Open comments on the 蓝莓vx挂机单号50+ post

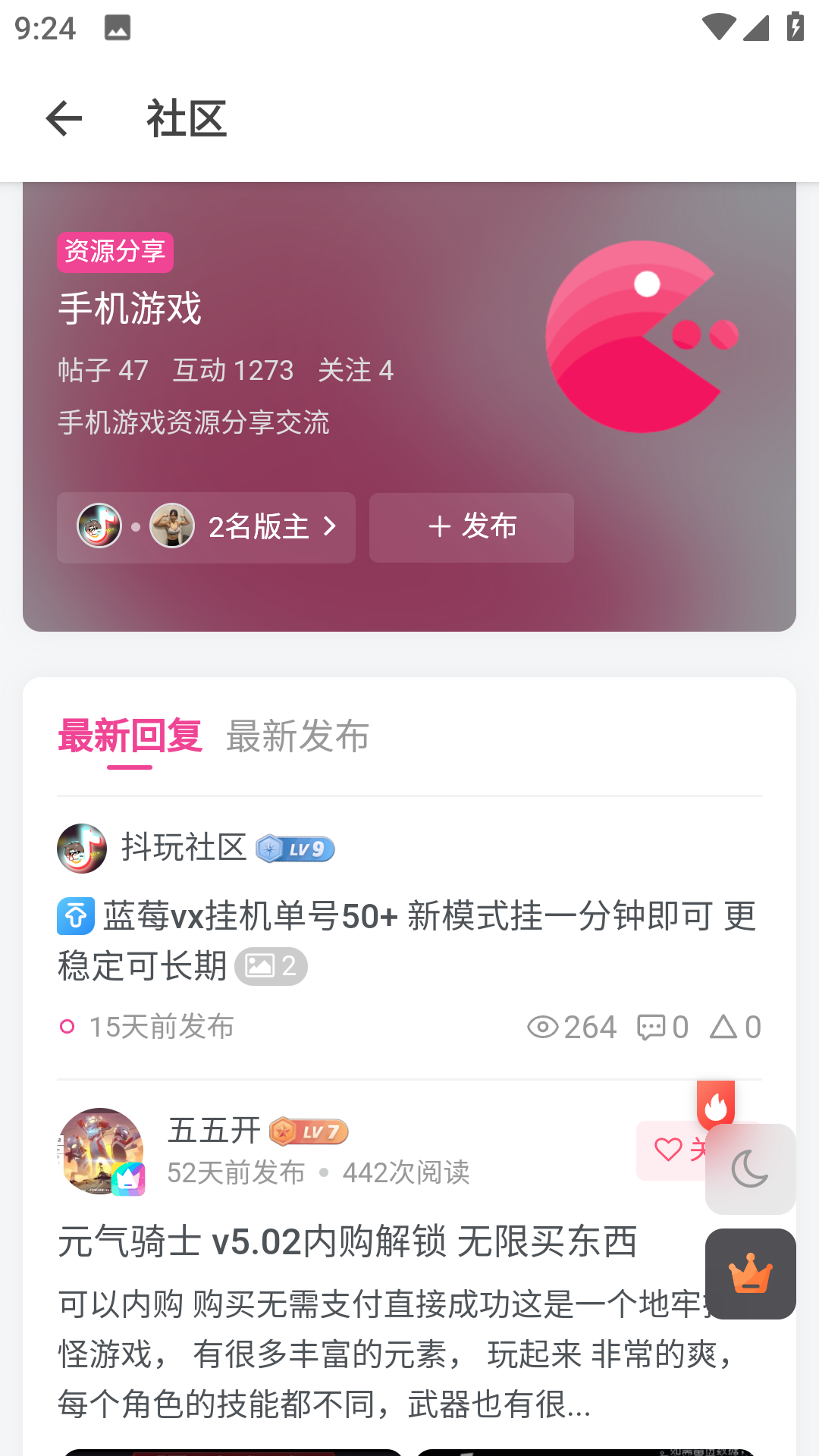(662, 1028)
